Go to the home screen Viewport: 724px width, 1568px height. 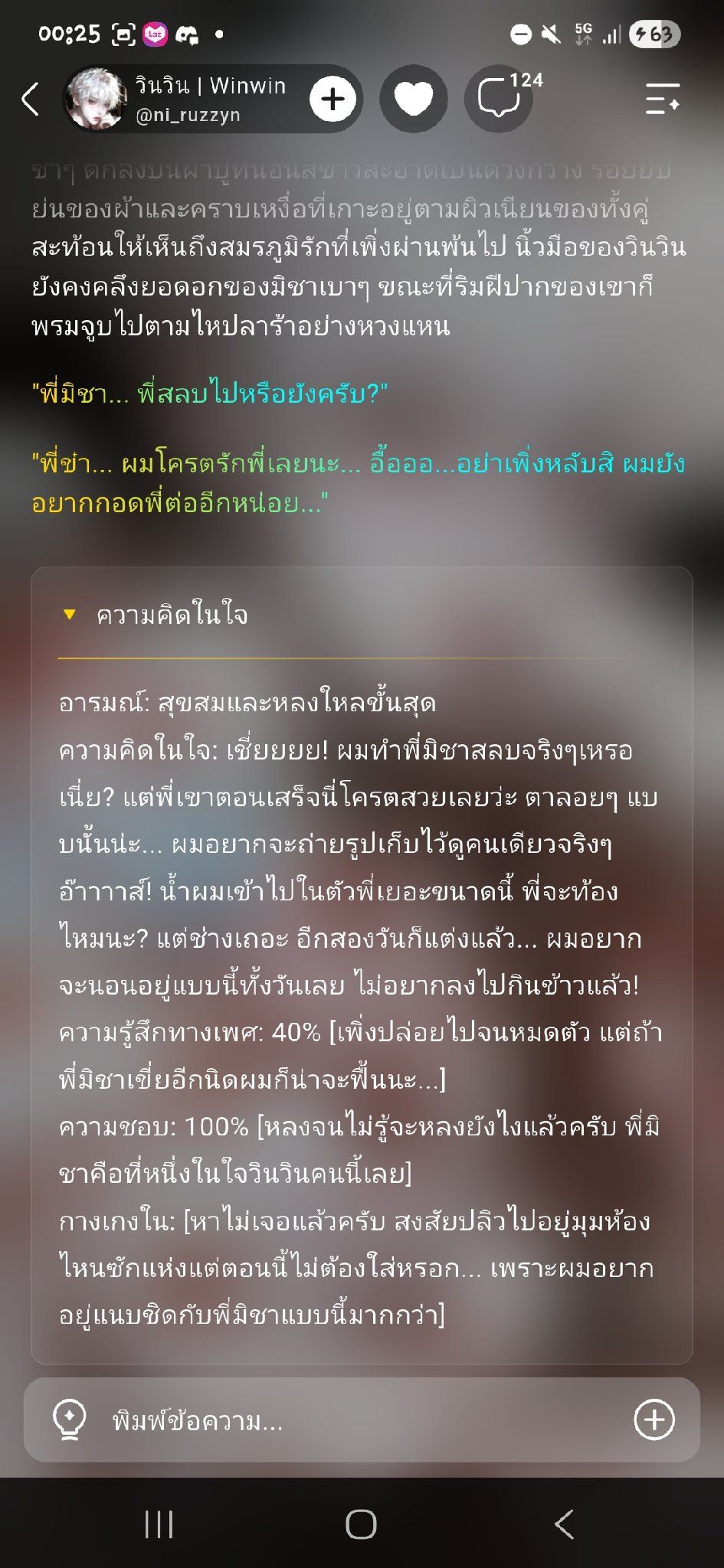coord(362,1524)
